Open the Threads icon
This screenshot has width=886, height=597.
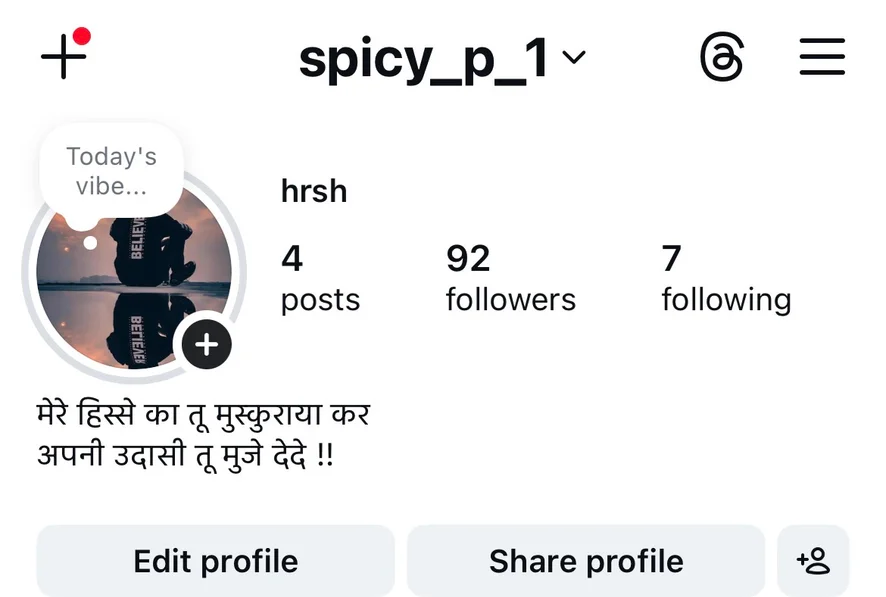coord(721,58)
